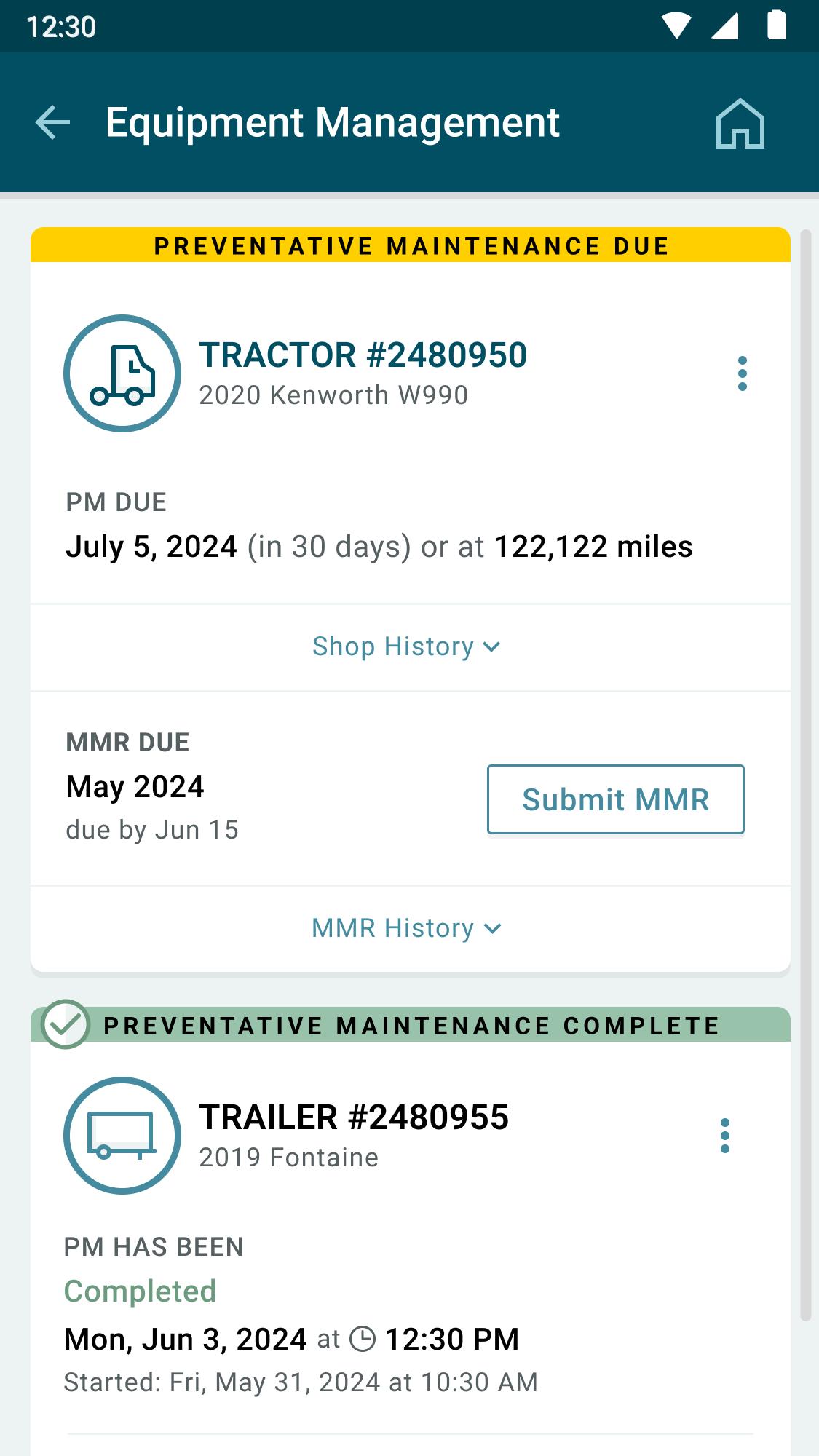Open the home icon in the header

tap(740, 123)
